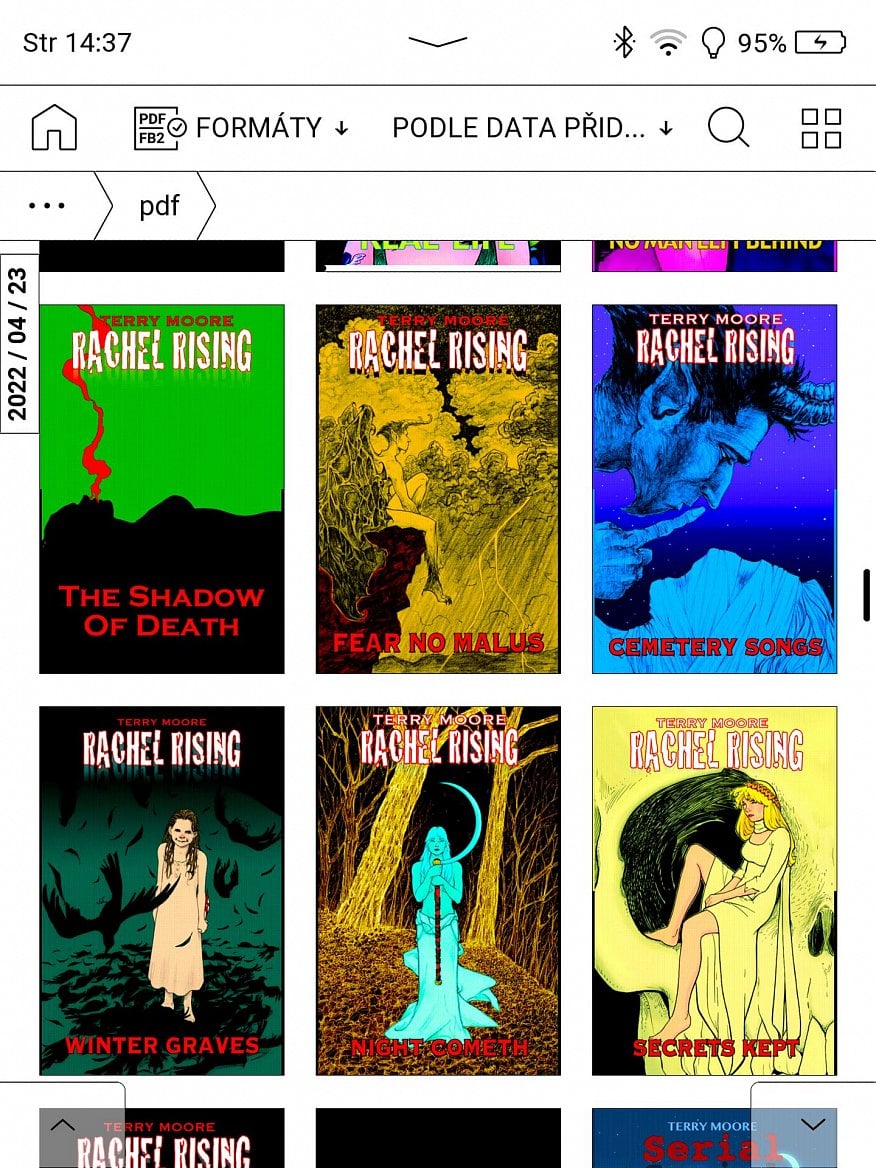876x1168 pixels.
Task: Open Rachel Rising: Fear No Malus
Action: (x=438, y=489)
